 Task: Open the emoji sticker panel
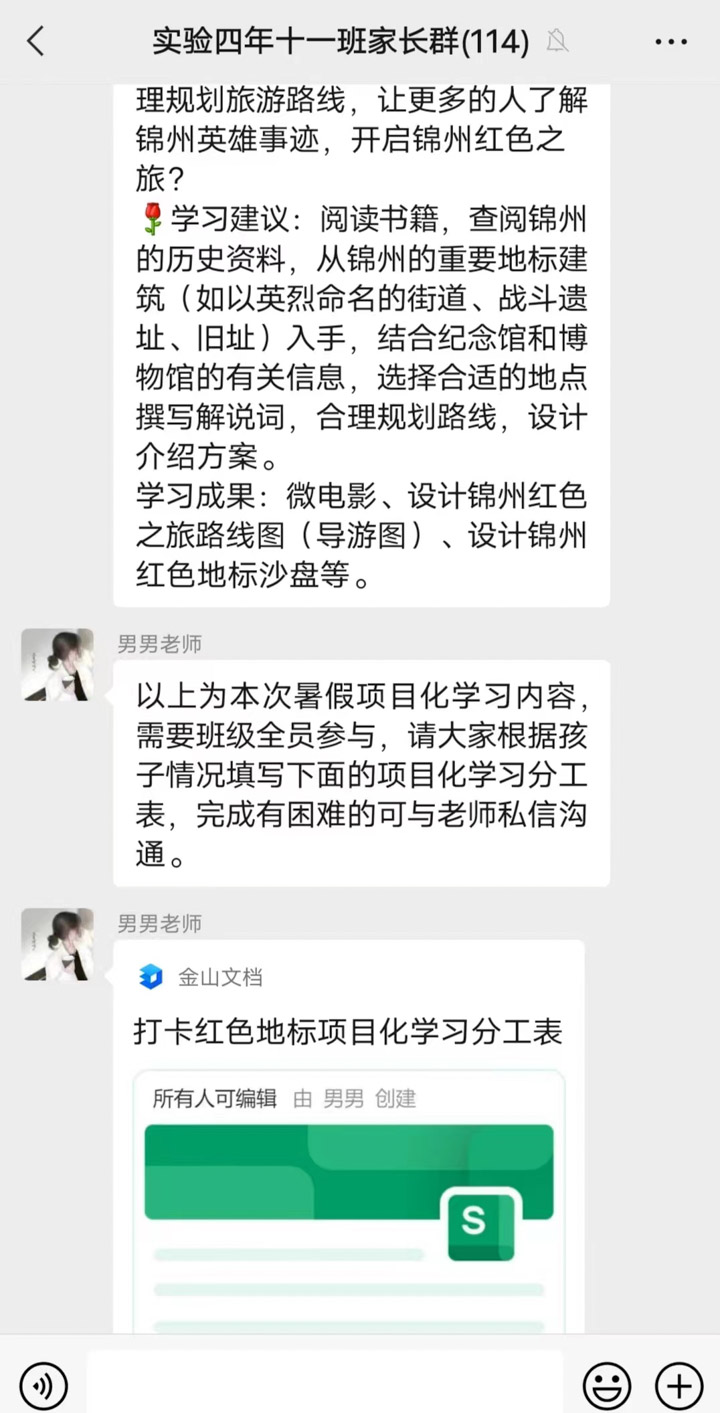(607, 1386)
